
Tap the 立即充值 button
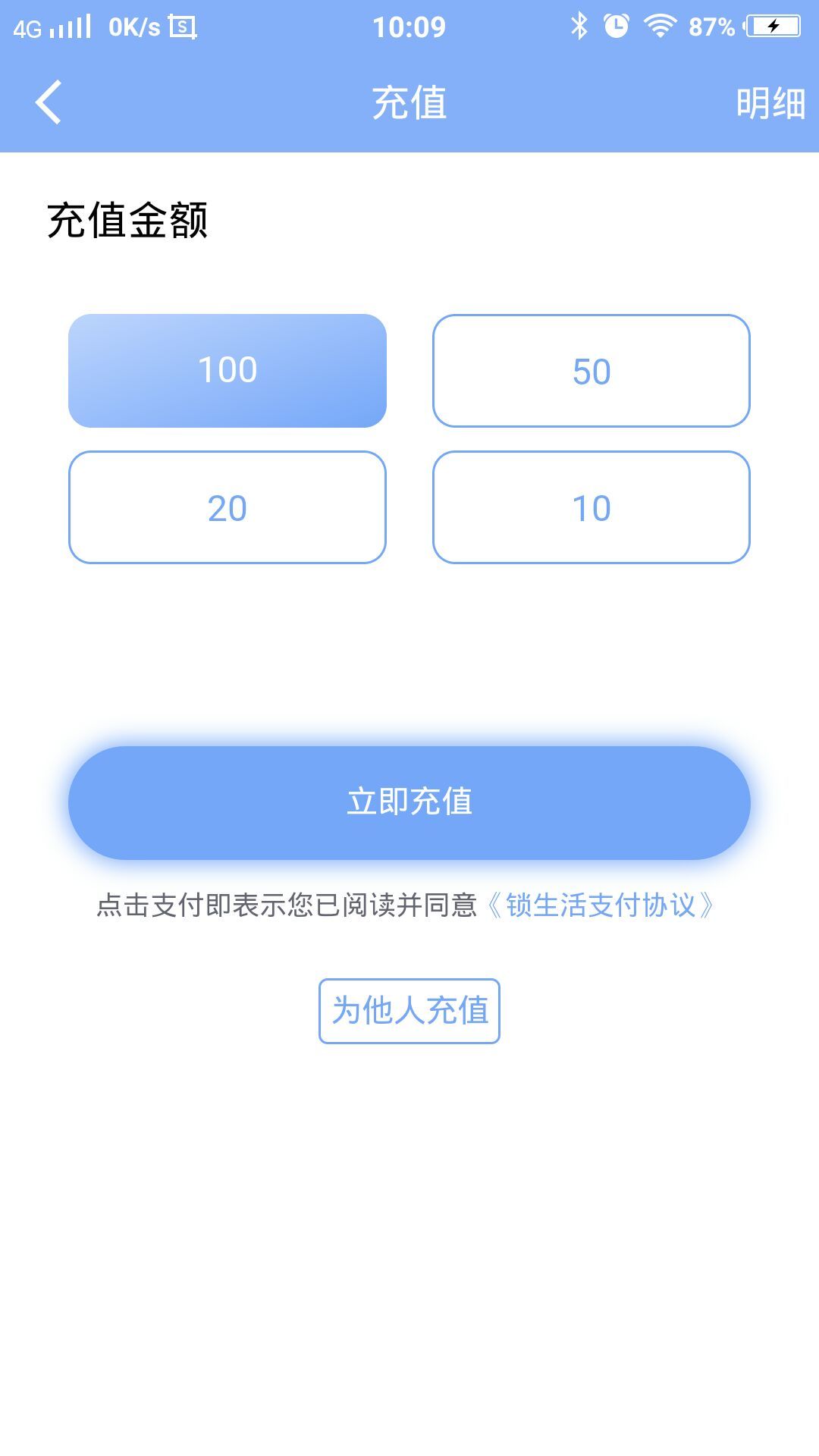pyautogui.click(x=409, y=802)
